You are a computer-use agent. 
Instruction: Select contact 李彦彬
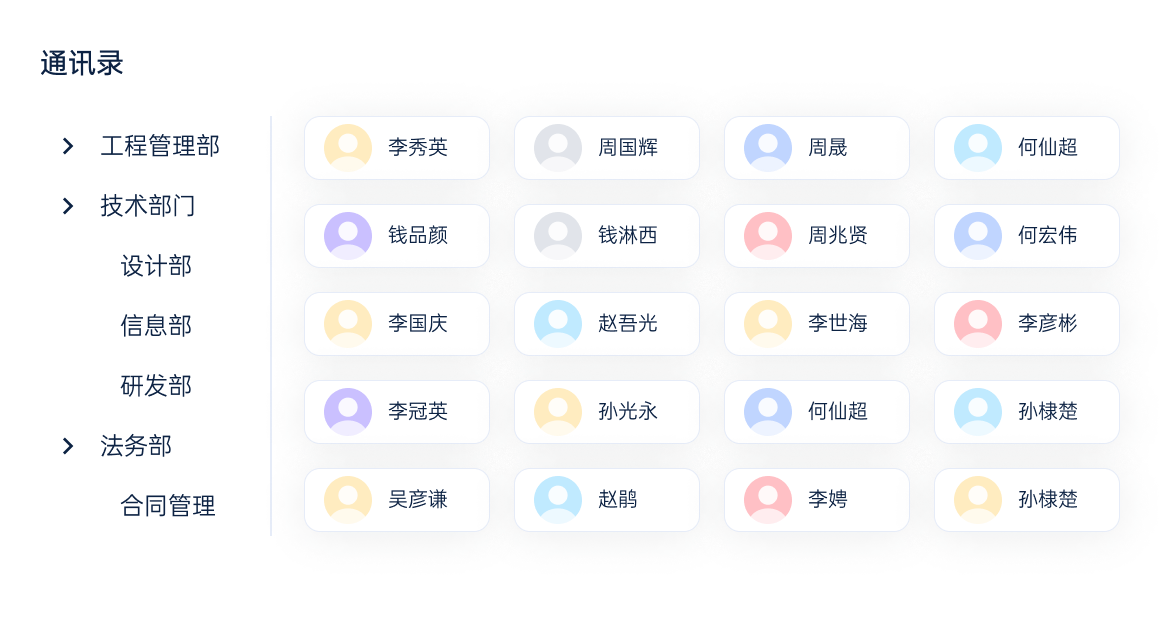(x=1027, y=324)
